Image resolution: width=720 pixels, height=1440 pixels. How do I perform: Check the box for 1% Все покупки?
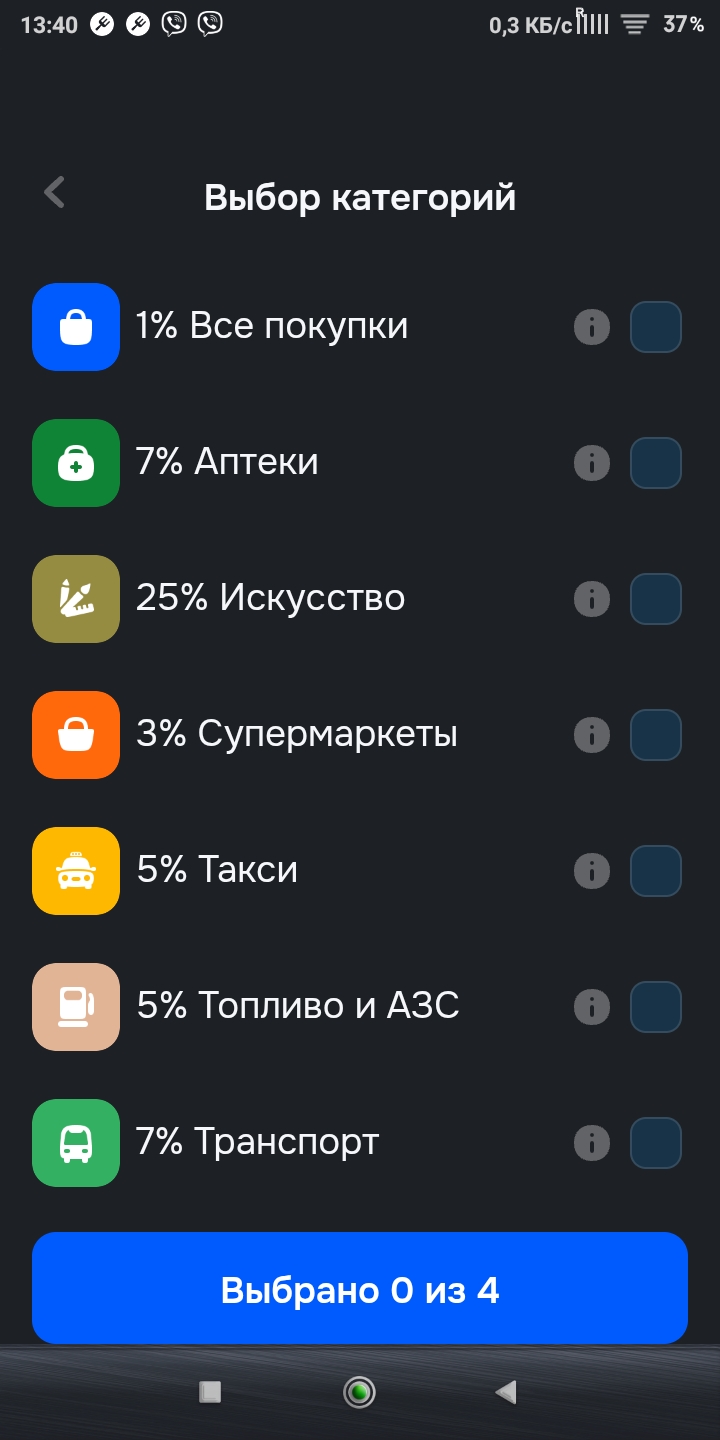(x=656, y=327)
